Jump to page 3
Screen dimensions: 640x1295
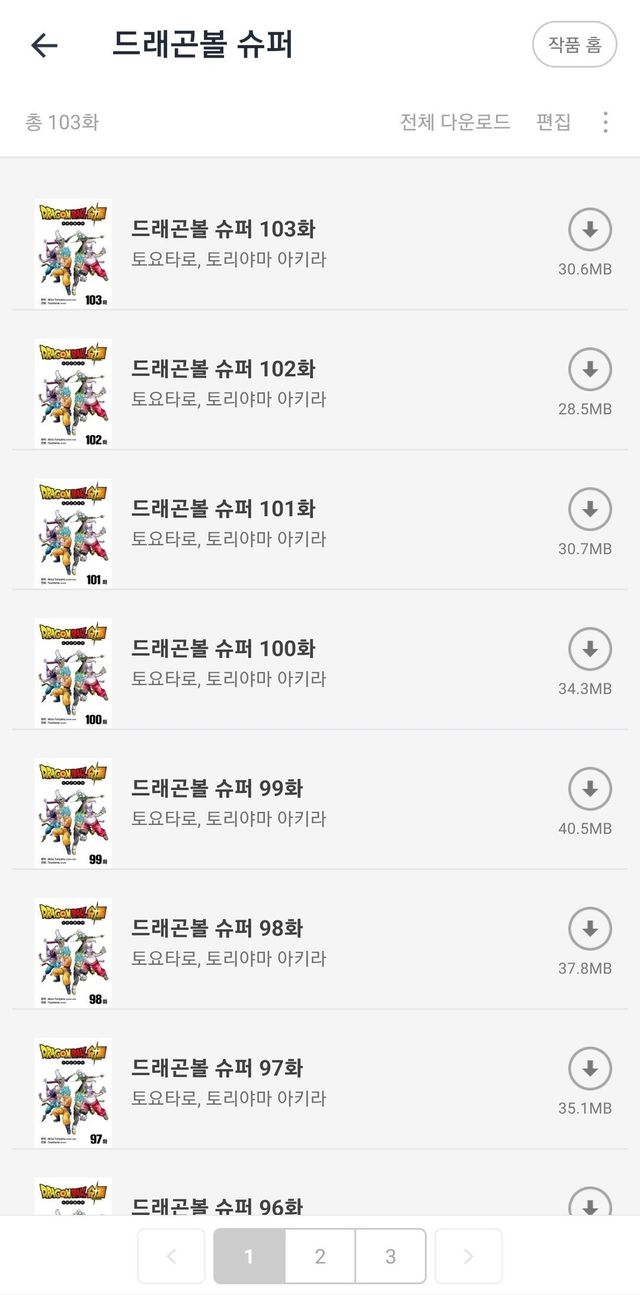(391, 1256)
